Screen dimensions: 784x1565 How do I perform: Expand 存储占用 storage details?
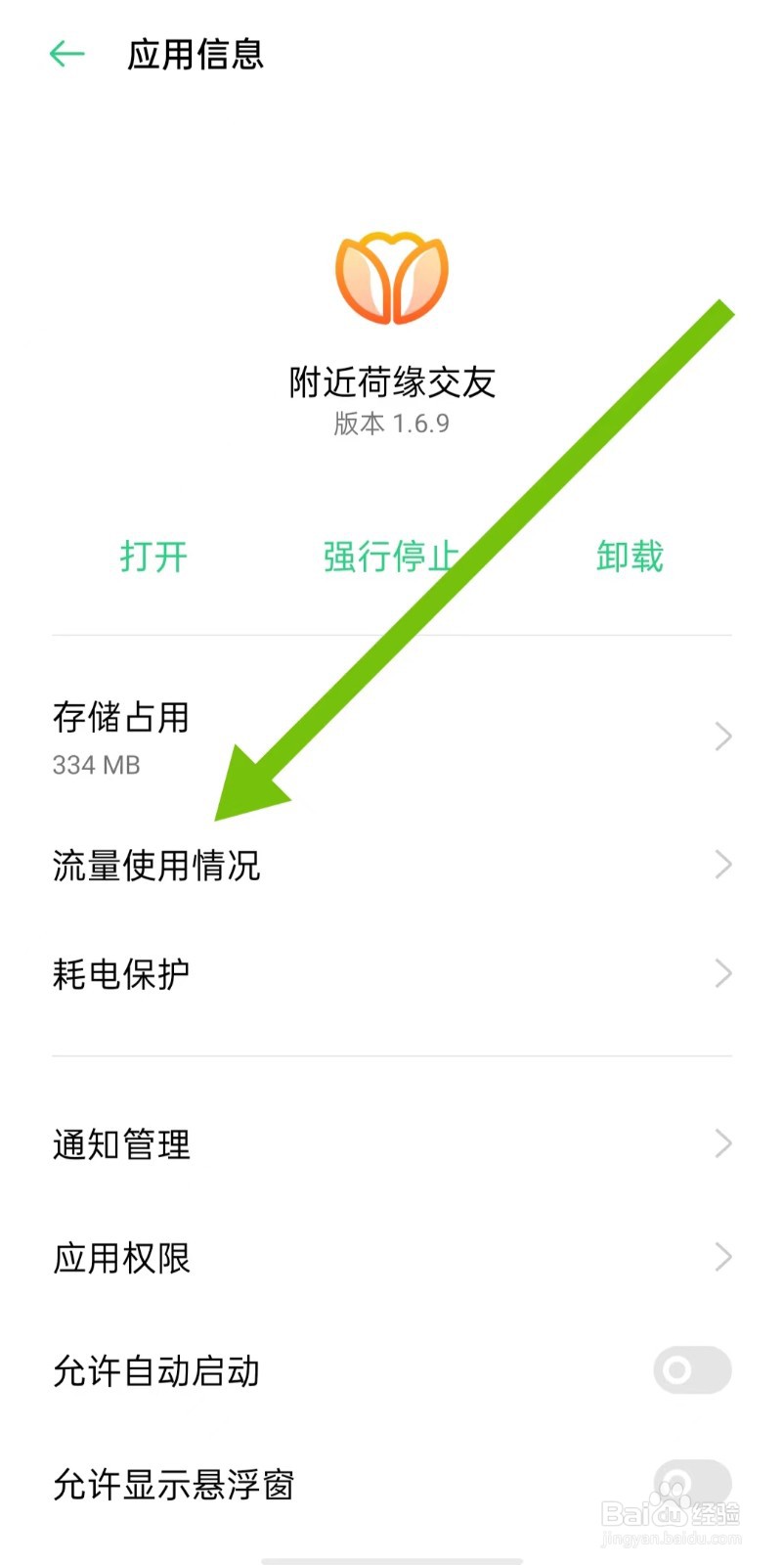391,736
